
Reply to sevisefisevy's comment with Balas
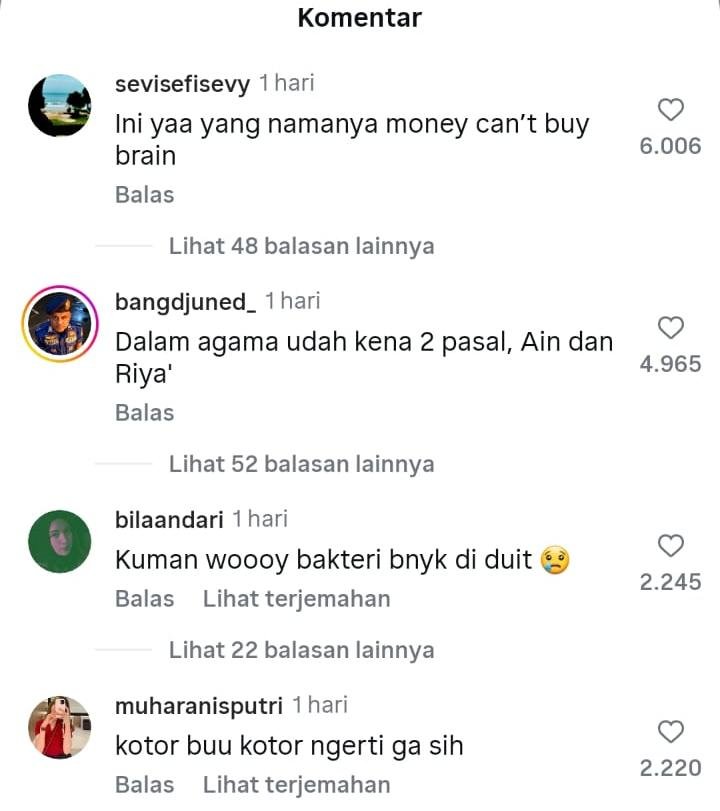[x=144, y=195]
